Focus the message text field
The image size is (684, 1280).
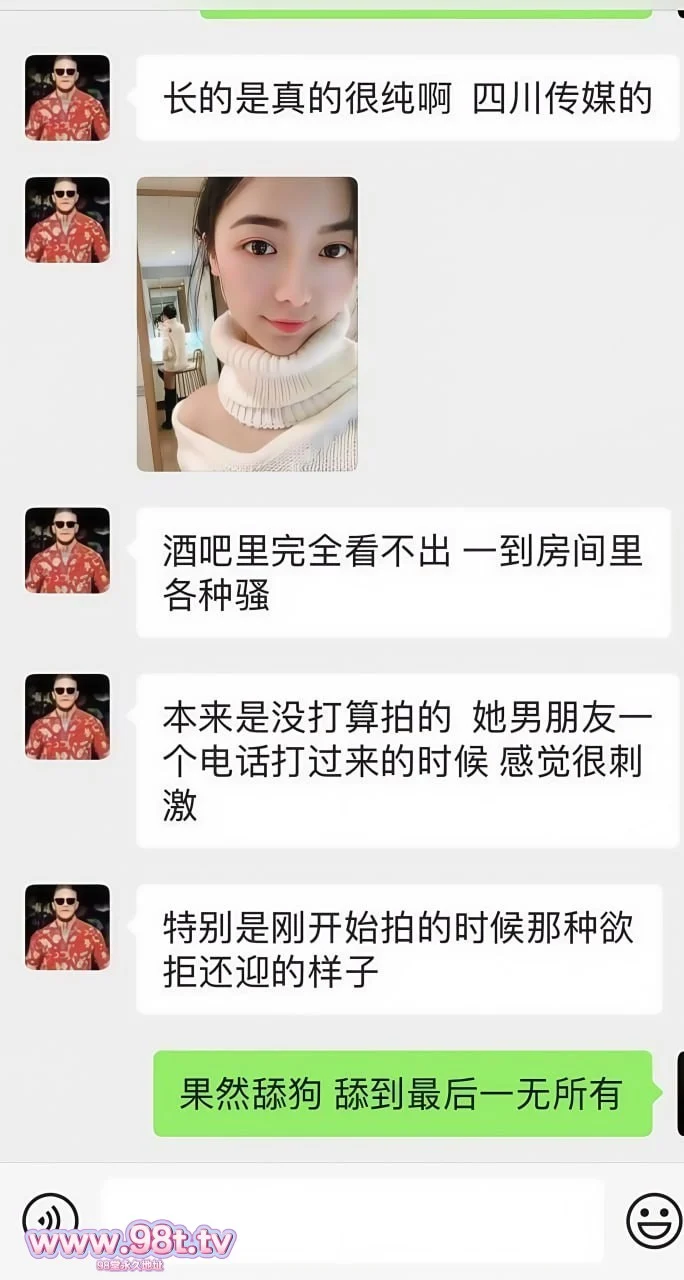click(x=352, y=1220)
